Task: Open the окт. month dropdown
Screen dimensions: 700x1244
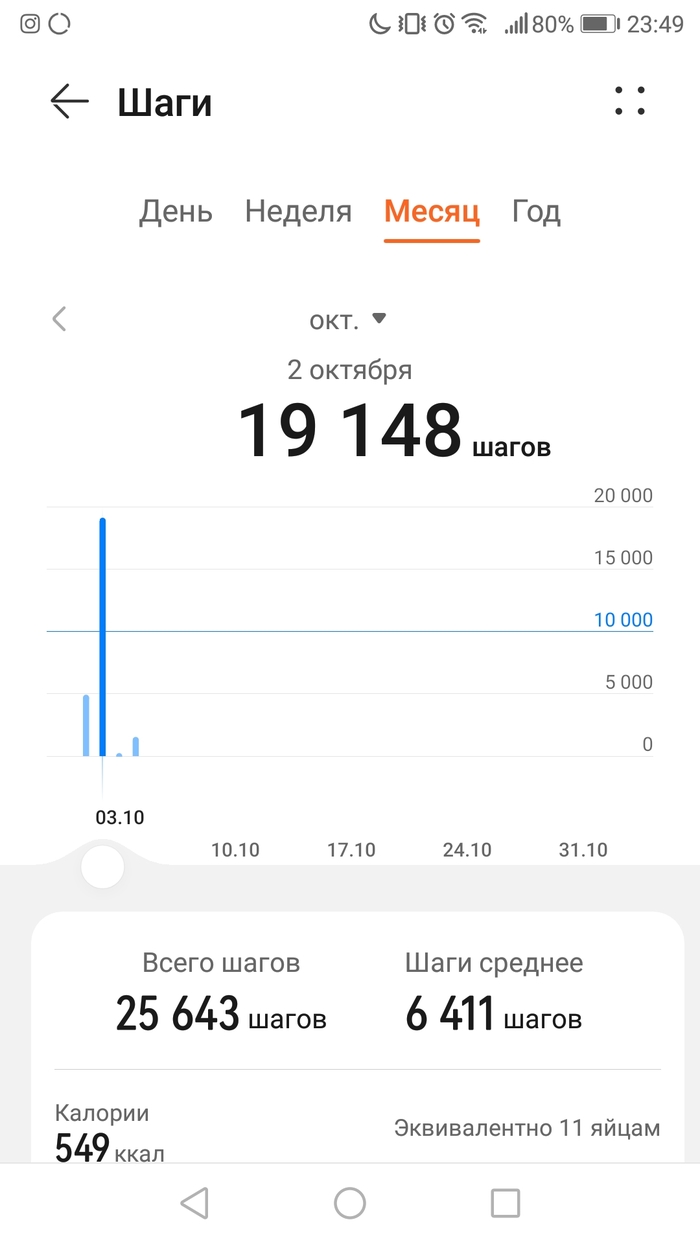Action: click(348, 320)
